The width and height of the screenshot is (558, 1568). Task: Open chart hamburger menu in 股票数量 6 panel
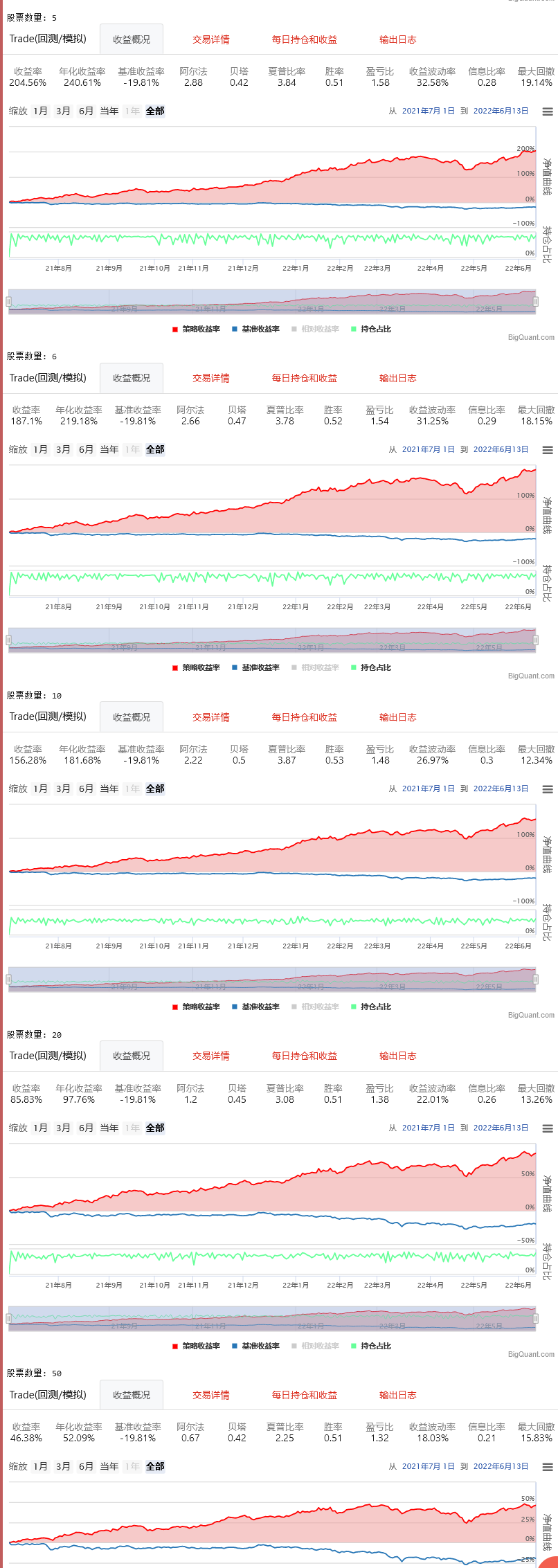click(547, 450)
